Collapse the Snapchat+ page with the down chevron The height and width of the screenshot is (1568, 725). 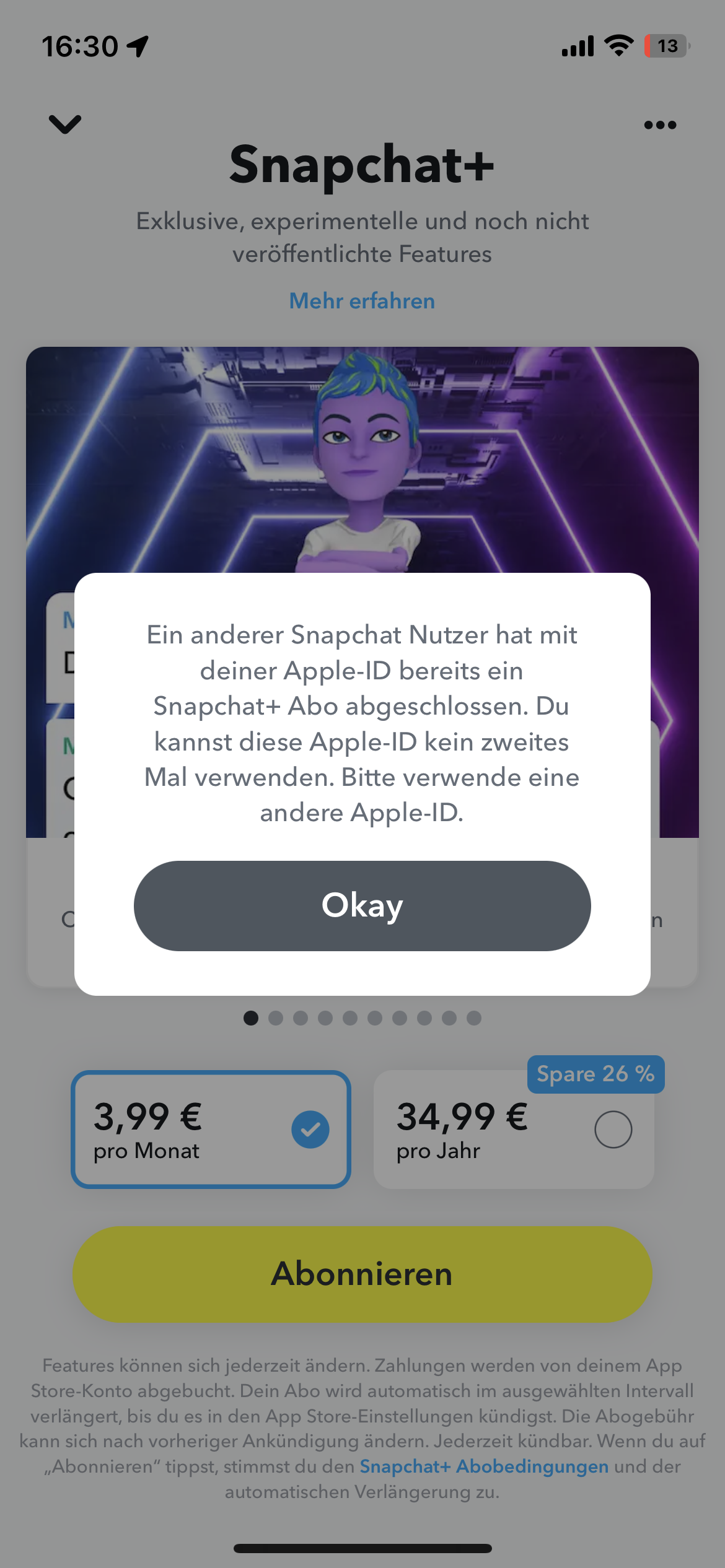point(64,124)
